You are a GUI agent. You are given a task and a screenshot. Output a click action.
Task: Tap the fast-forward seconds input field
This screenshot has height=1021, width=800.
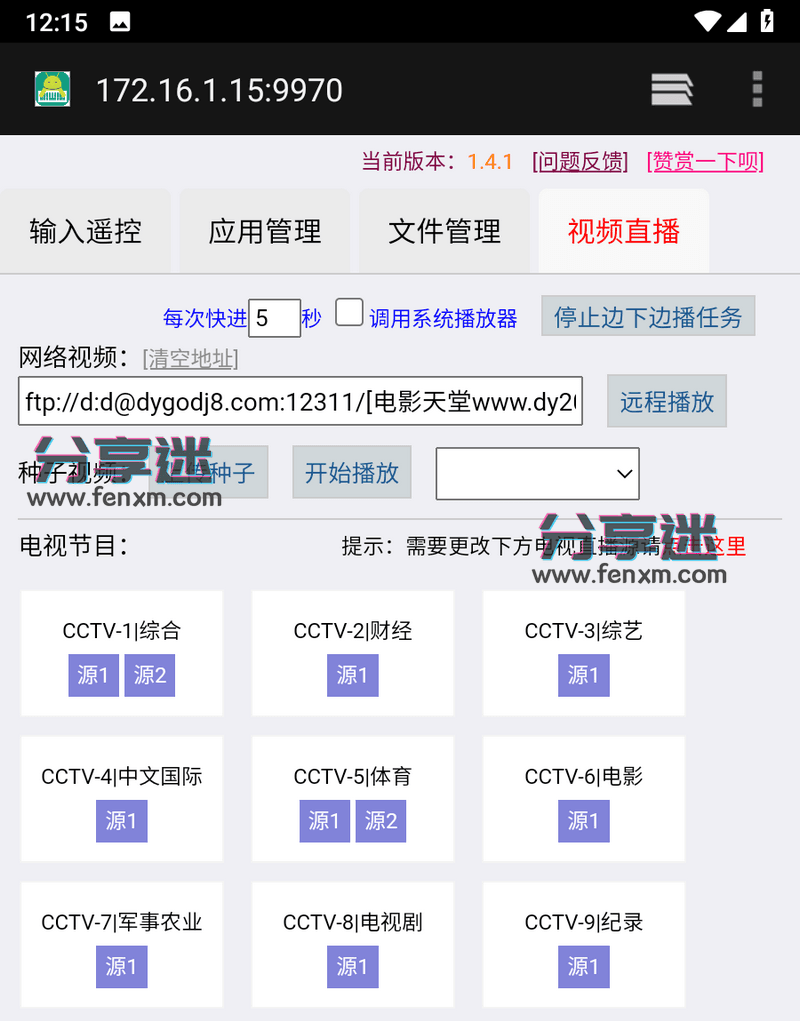(x=274, y=318)
